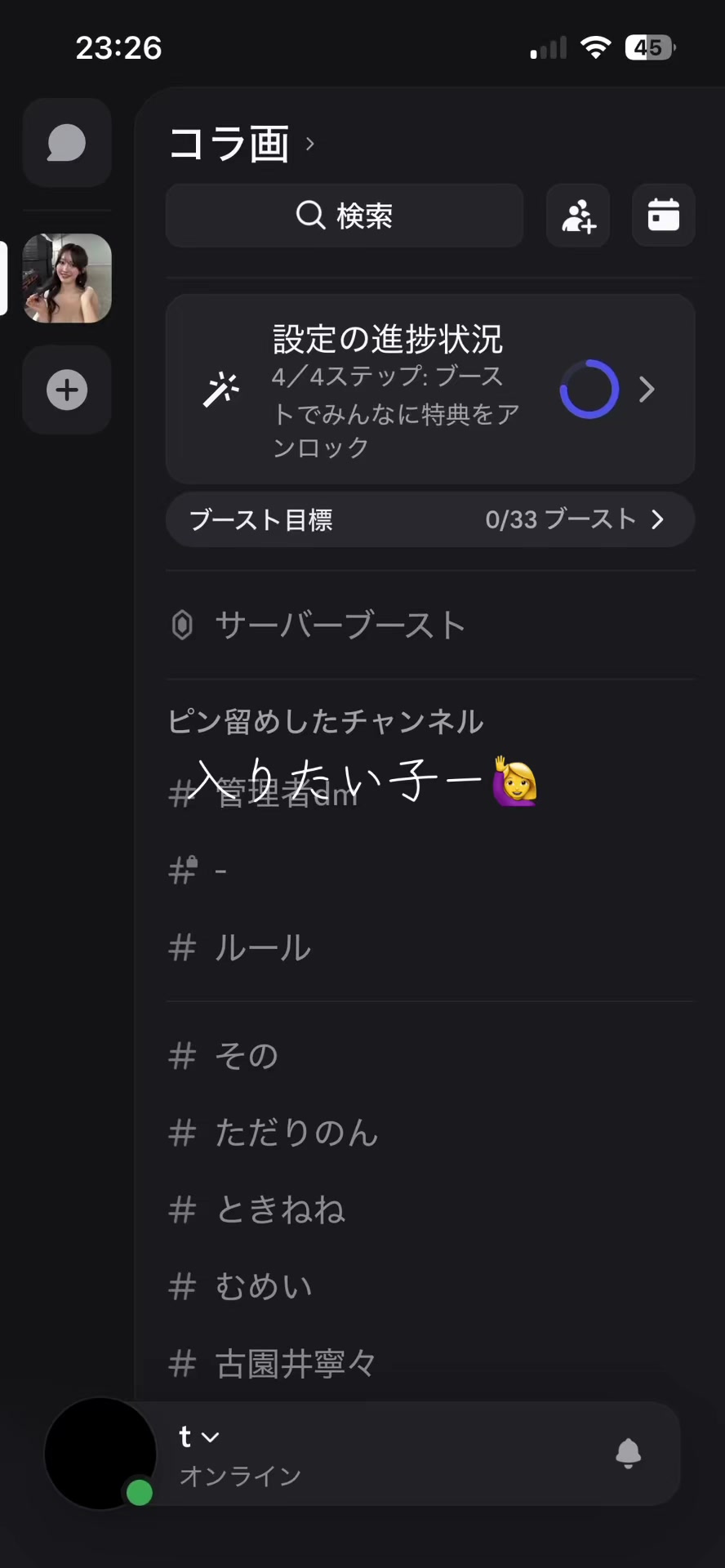Screen dimensions: 725x1568
Task: Open the その channel
Action: pyautogui.click(x=430, y=1056)
